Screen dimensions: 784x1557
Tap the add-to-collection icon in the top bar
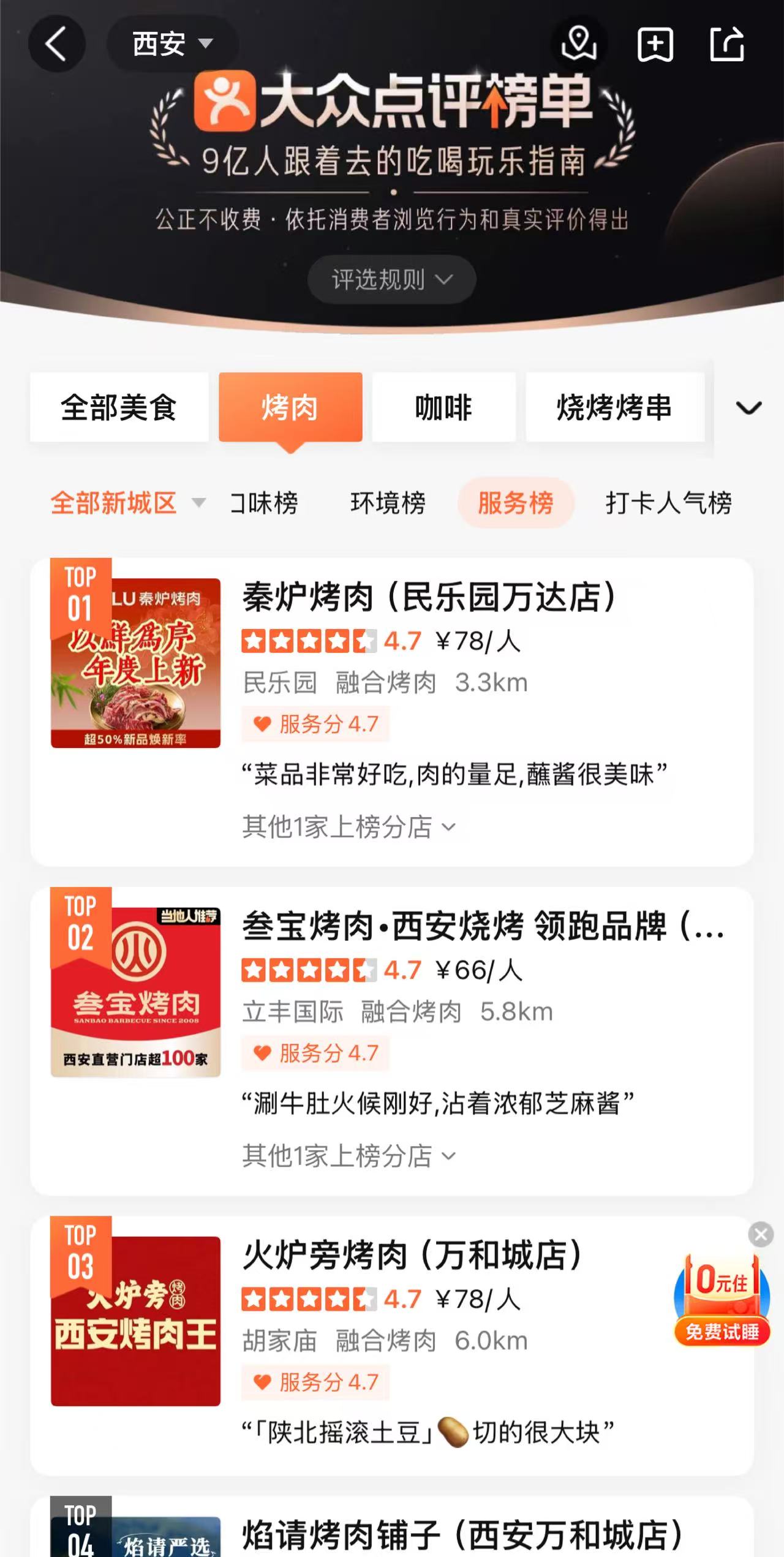click(655, 44)
